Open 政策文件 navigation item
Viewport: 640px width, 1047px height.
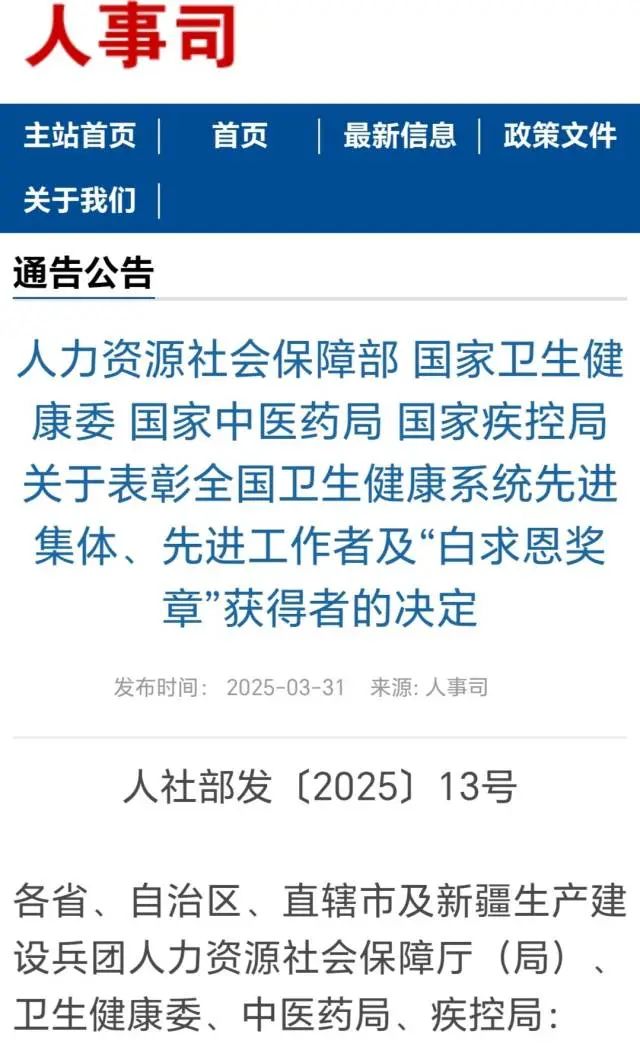tap(560, 136)
